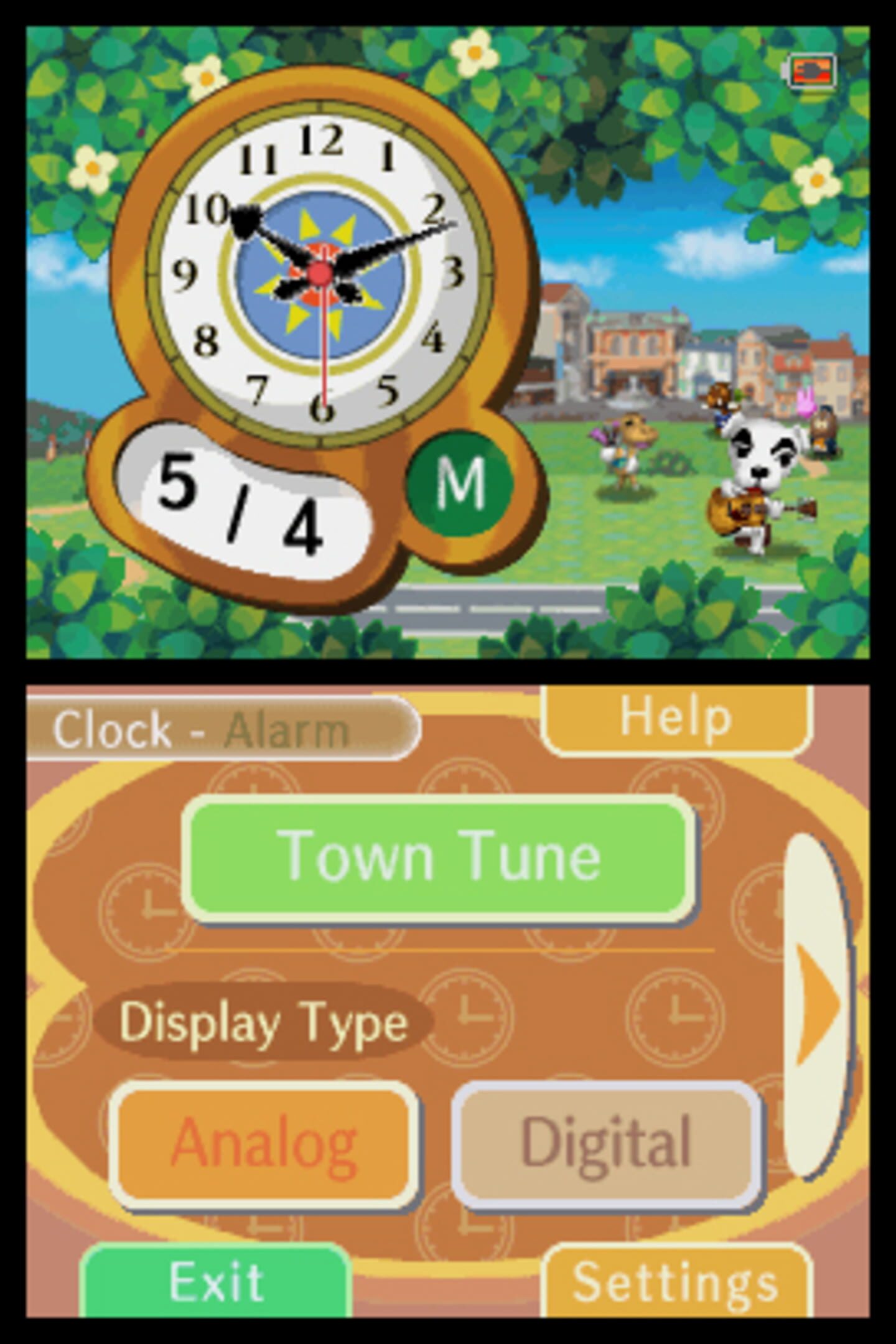Open the clock Settings
Viewport: 896px width, 1344px height.
676,1281
